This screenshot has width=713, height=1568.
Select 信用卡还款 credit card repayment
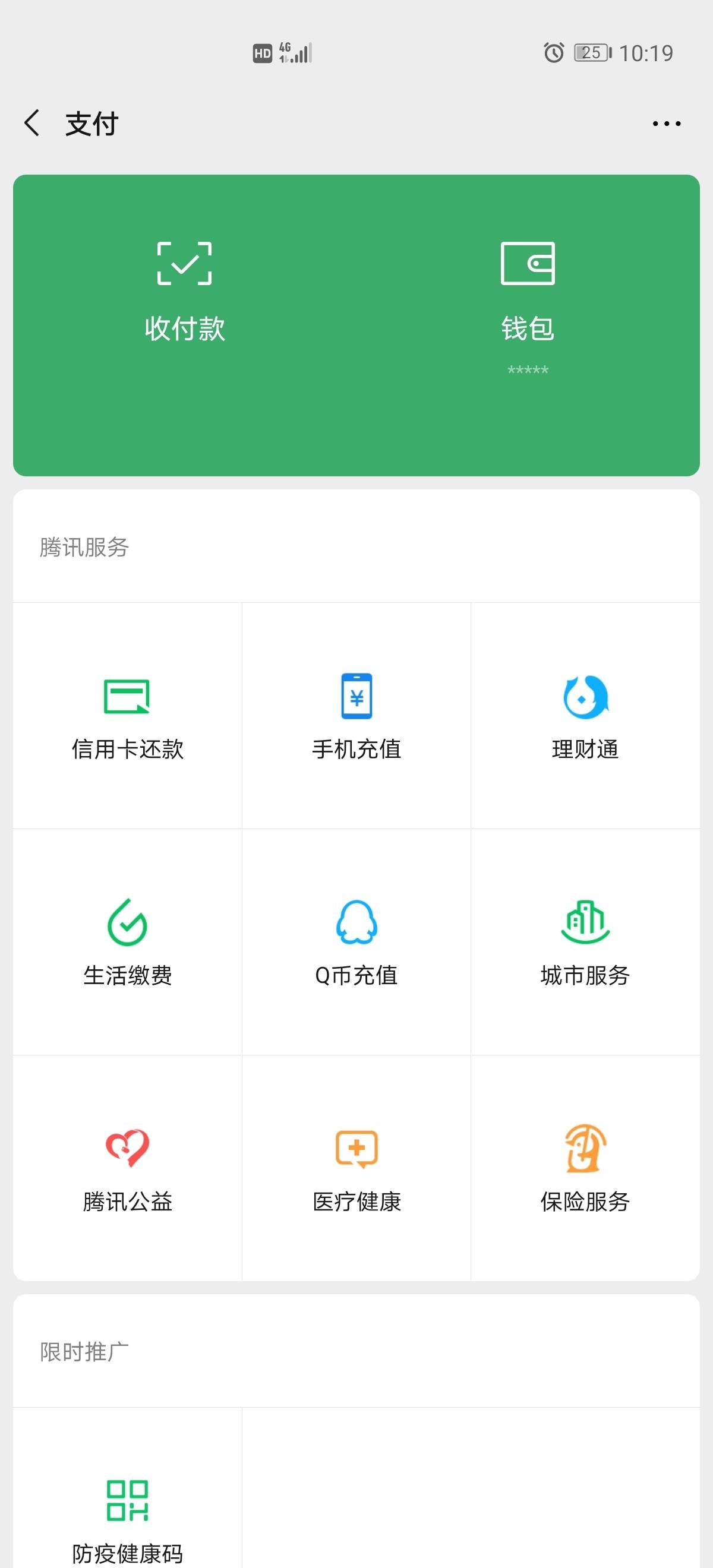(127, 716)
